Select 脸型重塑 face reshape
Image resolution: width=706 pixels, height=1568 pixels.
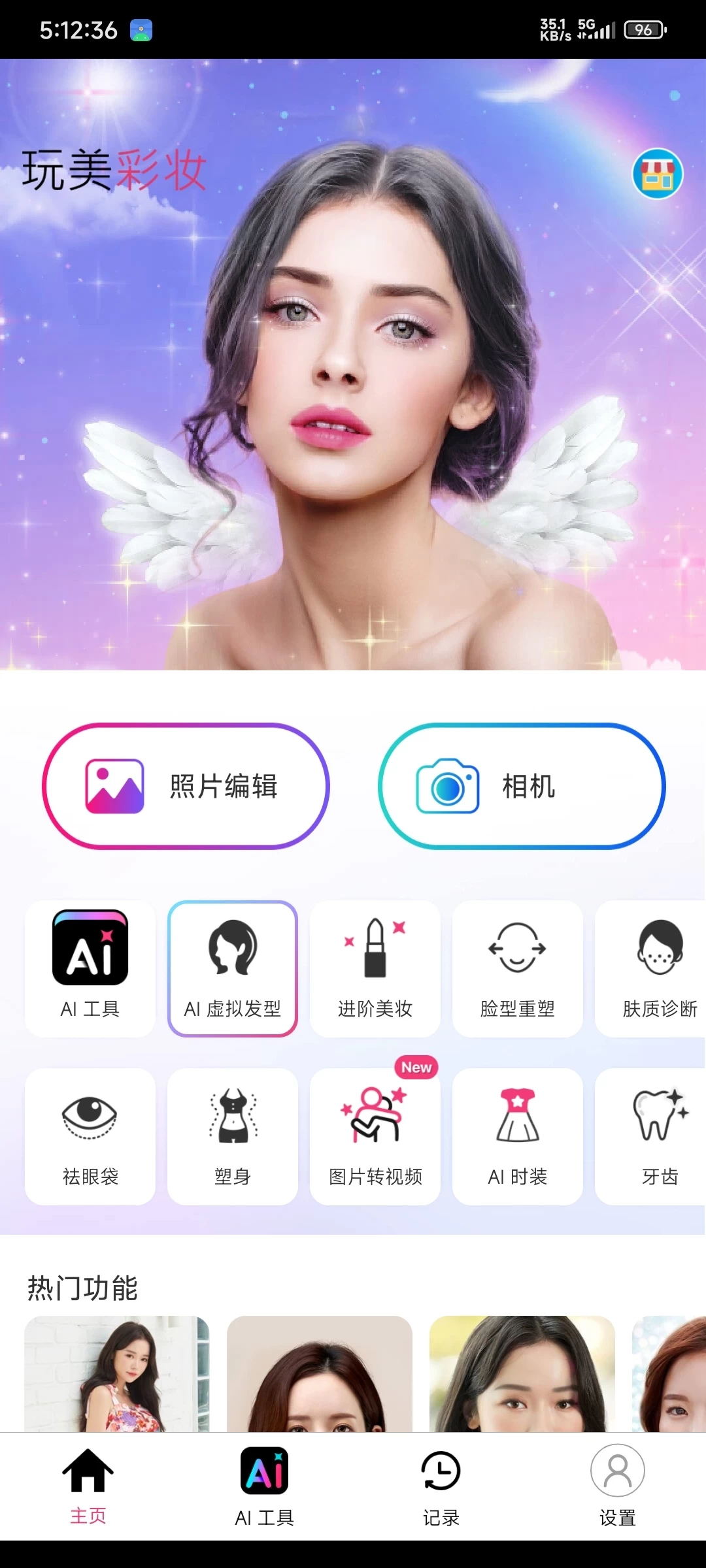pos(518,968)
